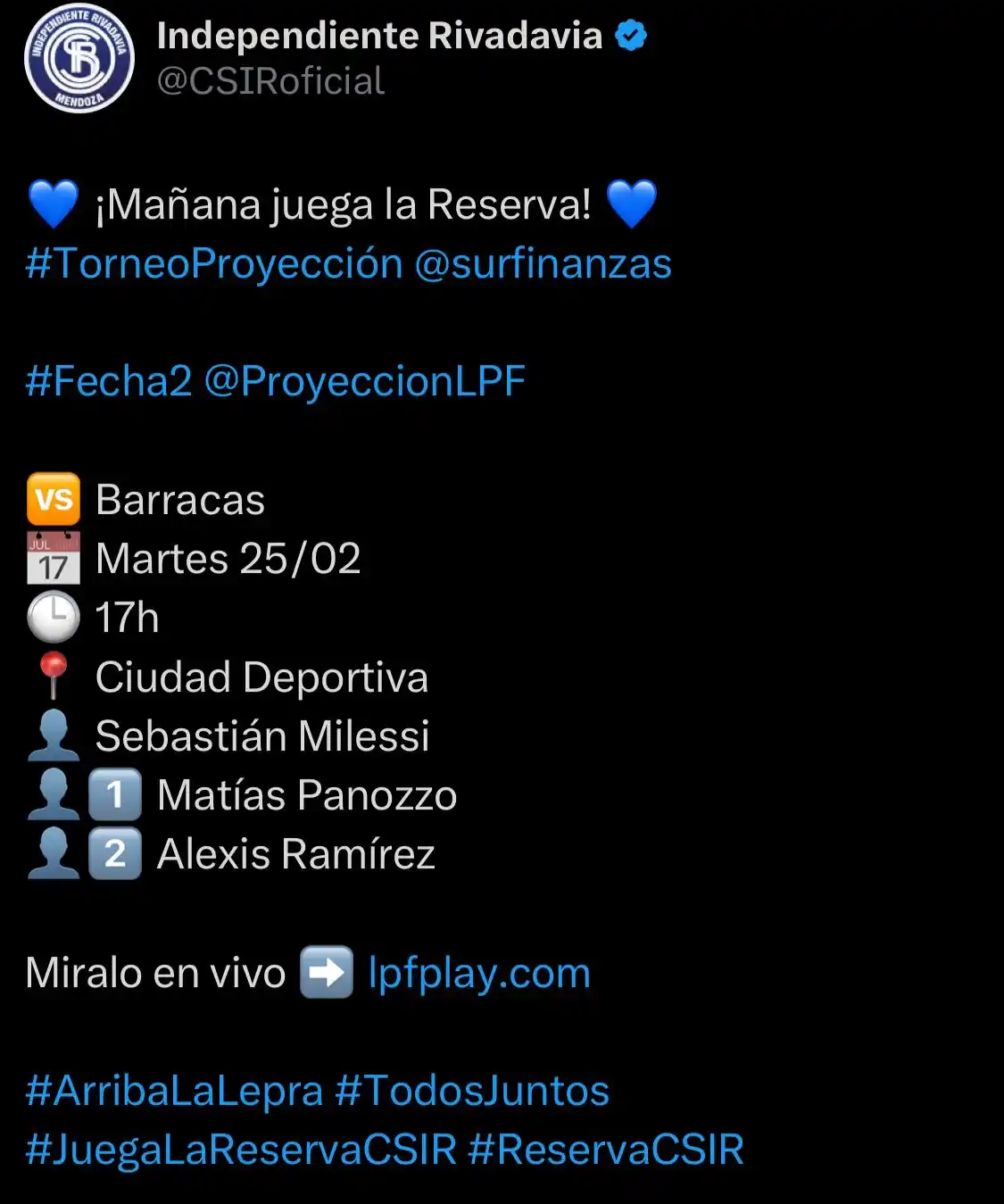
Task: Click the clock emoji beside 17h
Action: 54,618
